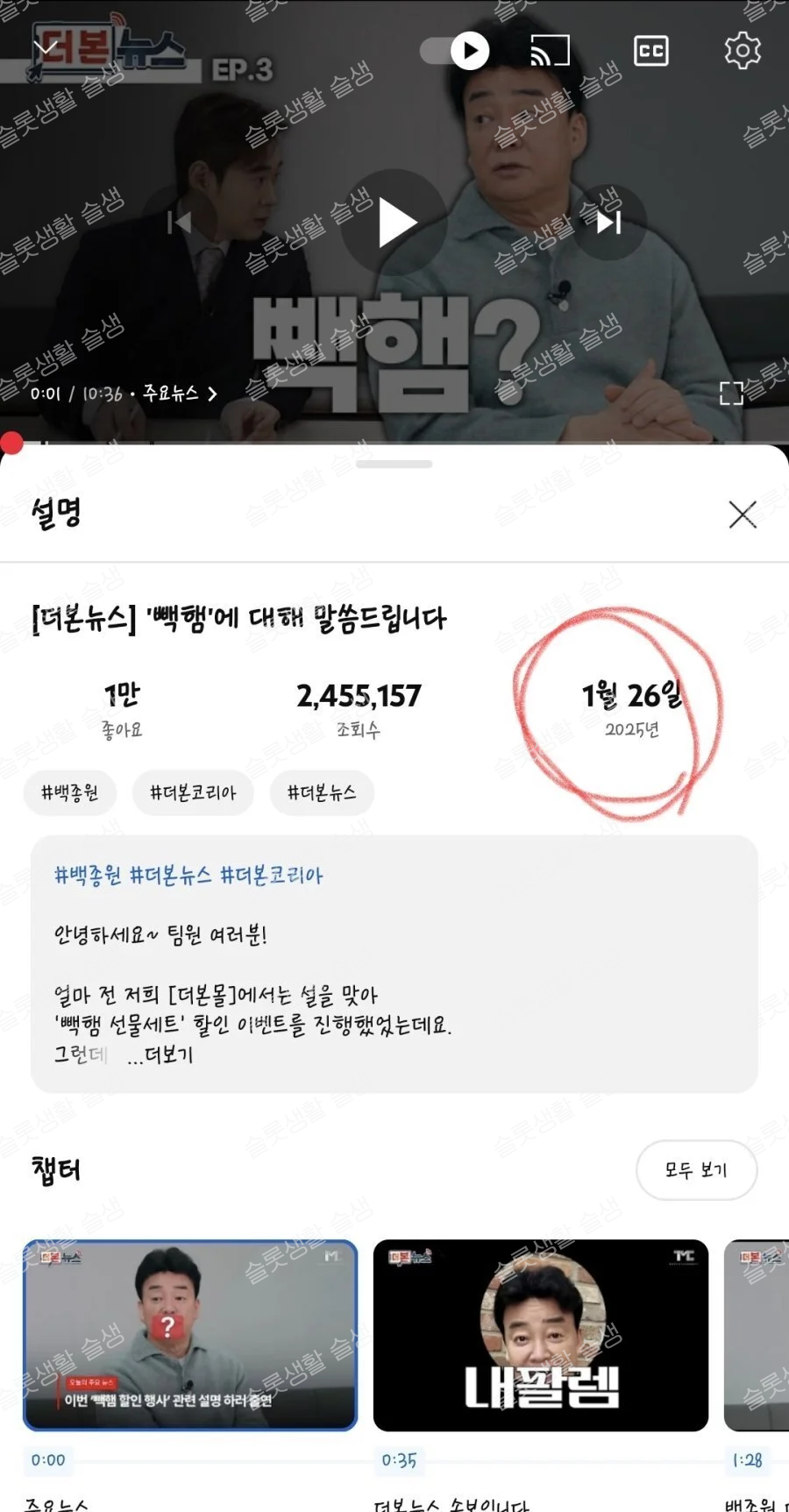Viewport: 789px width, 1512px height.
Task: Minimize the video player
Action: [x=46, y=46]
